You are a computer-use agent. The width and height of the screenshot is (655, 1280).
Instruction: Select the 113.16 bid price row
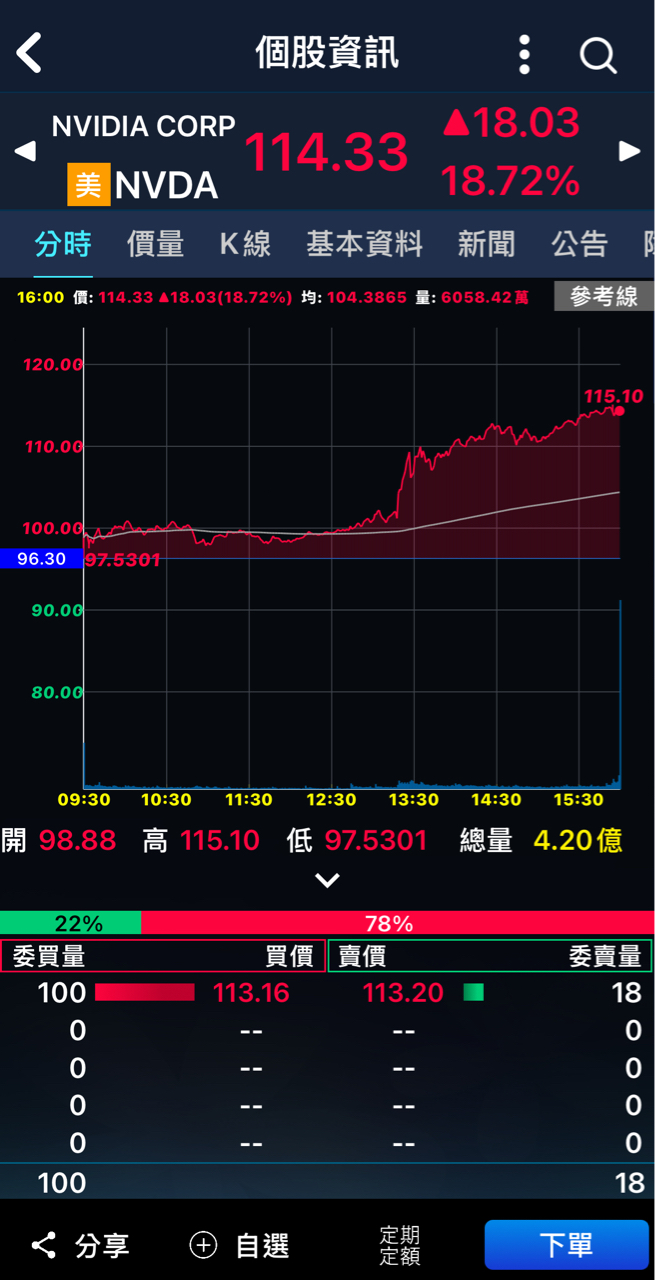164,992
